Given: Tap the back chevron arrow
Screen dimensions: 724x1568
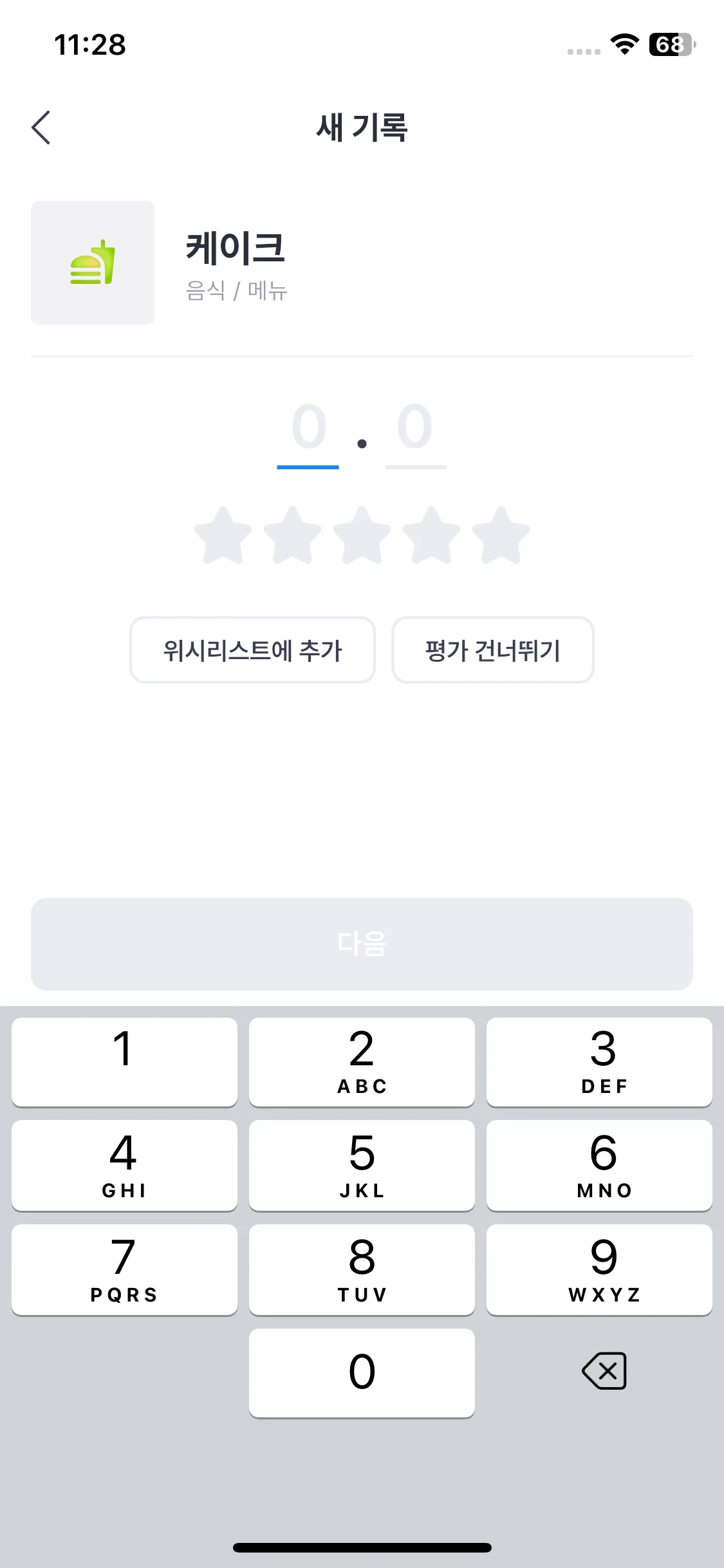Looking at the screenshot, I should 41,127.
